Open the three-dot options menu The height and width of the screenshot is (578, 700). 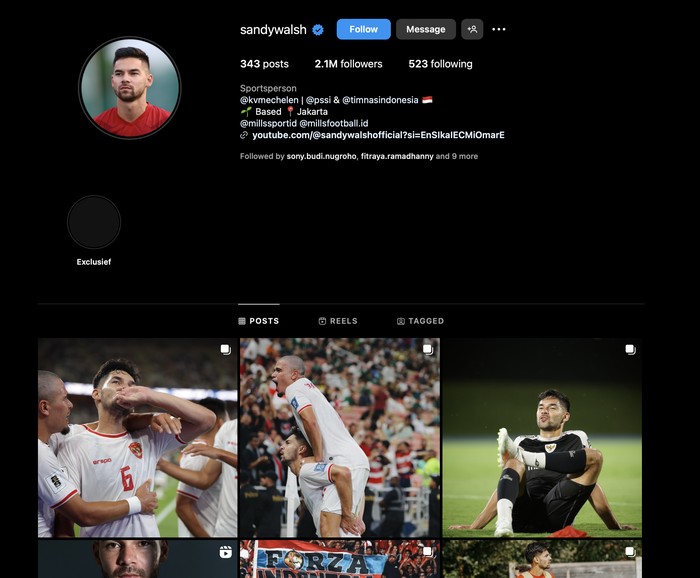coord(499,29)
